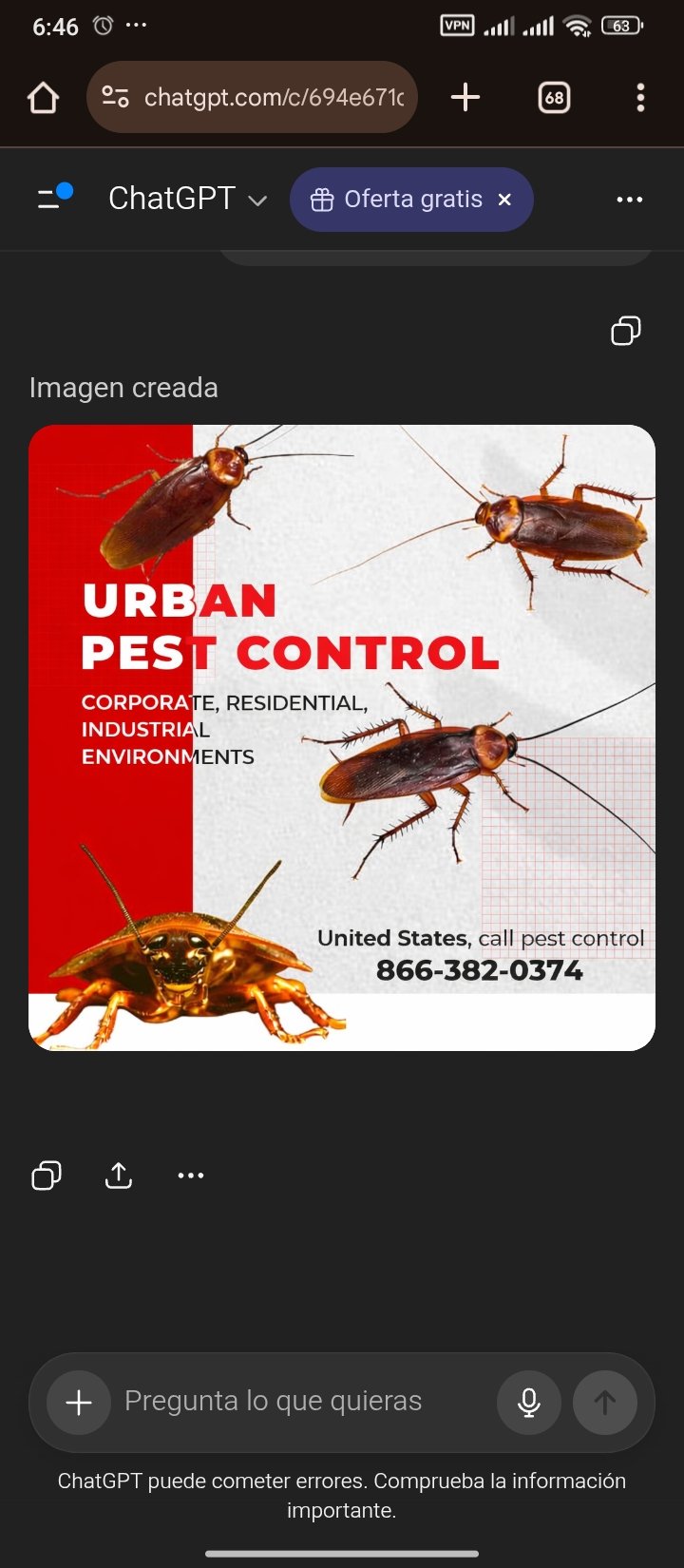
Task: Focus the Pregunta lo que quieras field
Action: [294, 1402]
